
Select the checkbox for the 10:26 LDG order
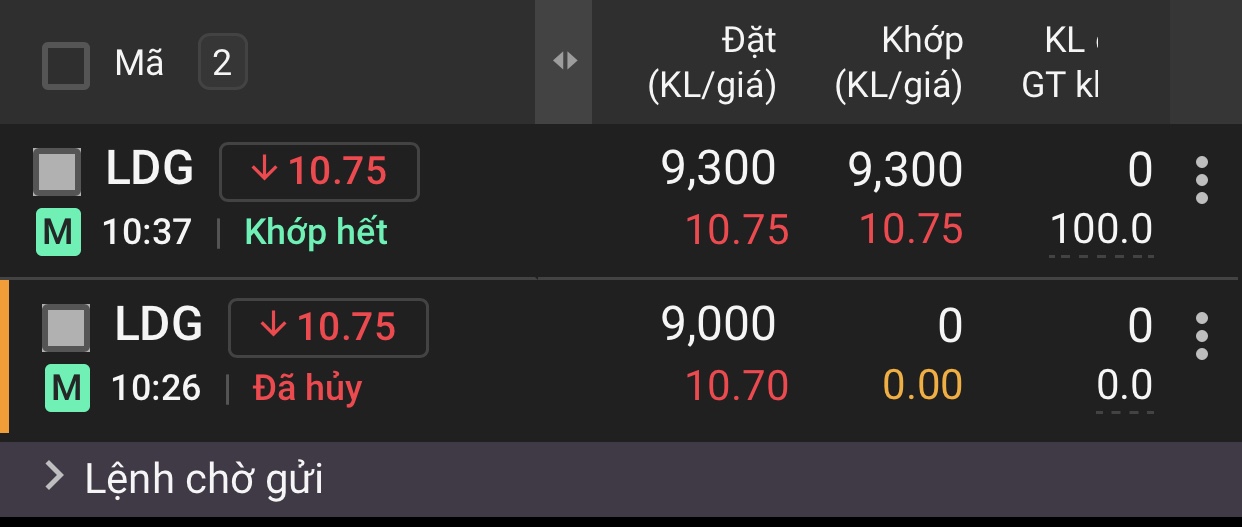click(66, 327)
